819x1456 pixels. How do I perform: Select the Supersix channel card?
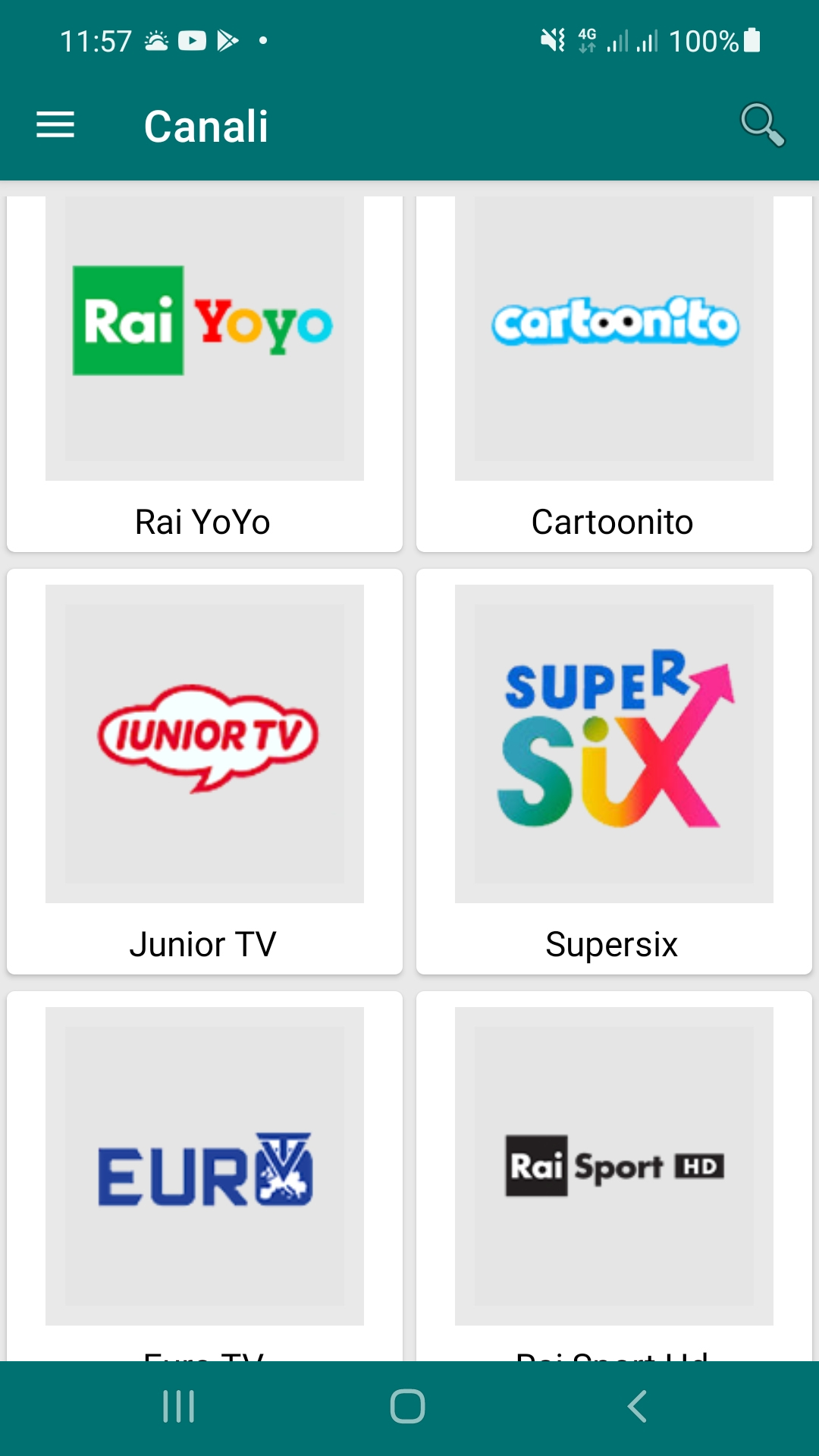coord(614,771)
